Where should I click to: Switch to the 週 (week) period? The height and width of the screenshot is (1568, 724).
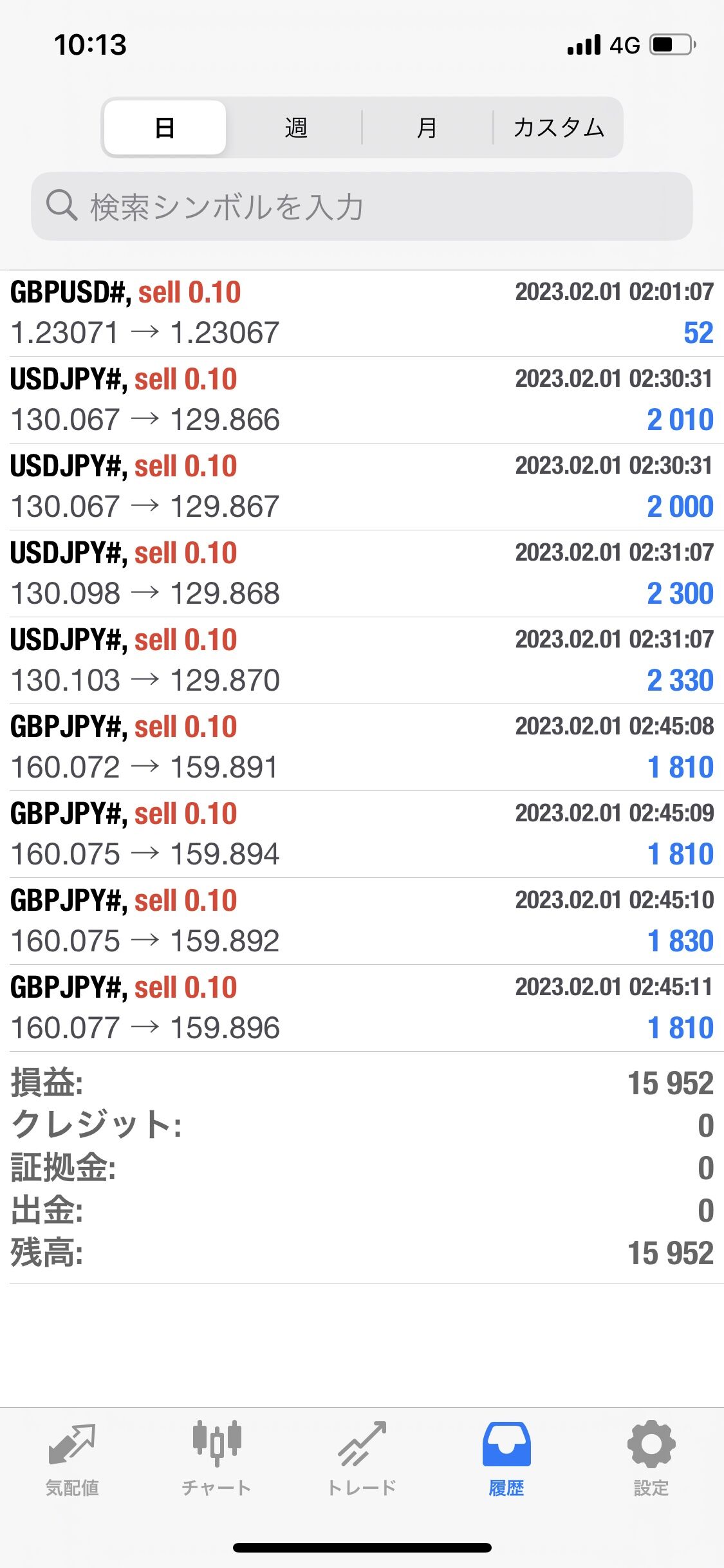296,127
